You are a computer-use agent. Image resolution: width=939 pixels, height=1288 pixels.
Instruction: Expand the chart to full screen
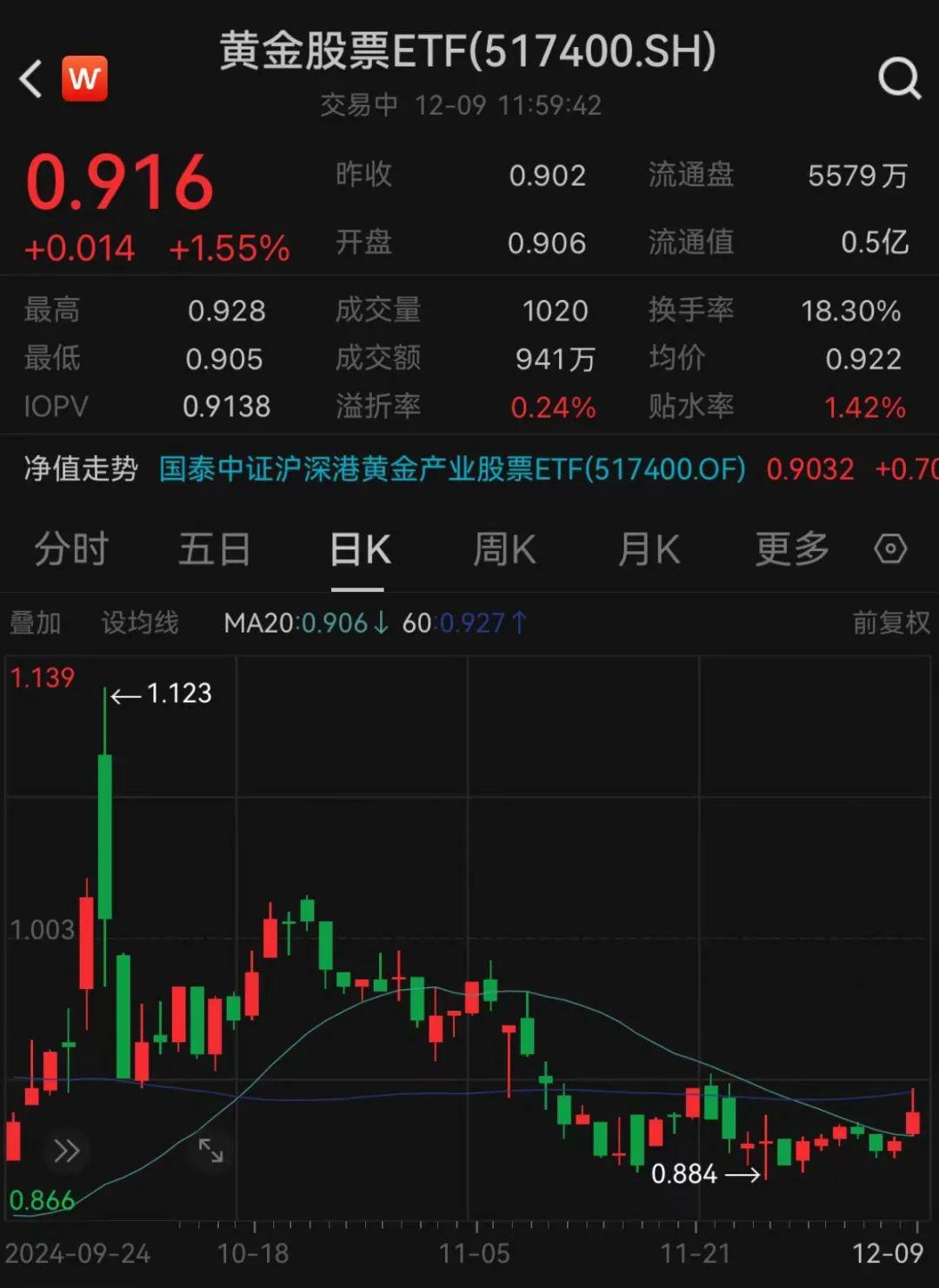pyautogui.click(x=211, y=1150)
